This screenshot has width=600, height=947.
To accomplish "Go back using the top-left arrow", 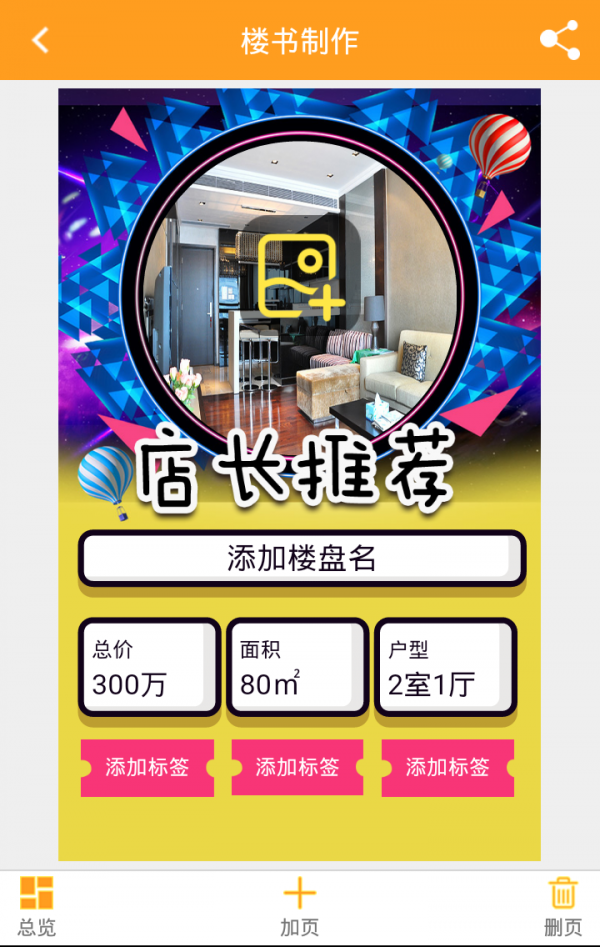I will (40, 40).
